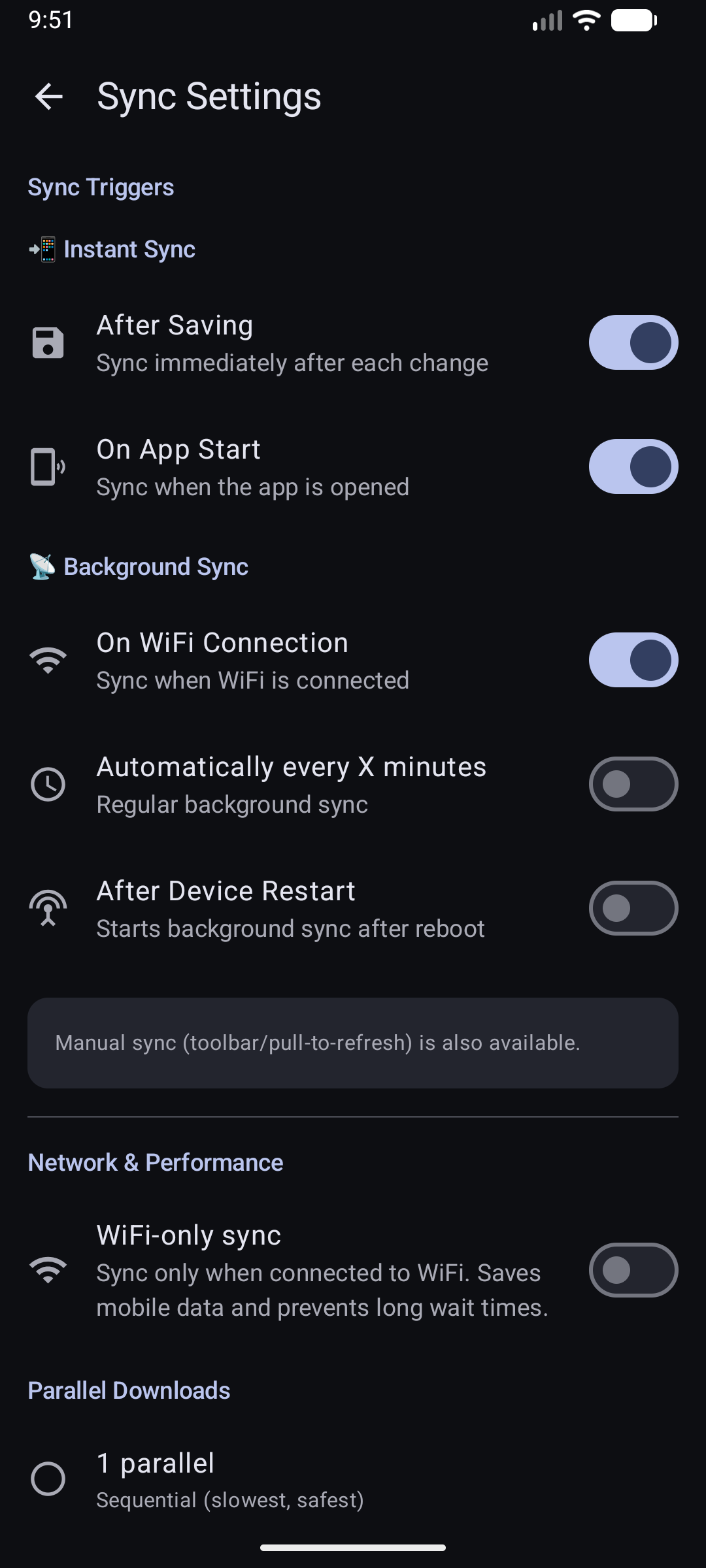The height and width of the screenshot is (1568, 706).
Task: Turn on sync after device restart
Action: click(x=633, y=907)
